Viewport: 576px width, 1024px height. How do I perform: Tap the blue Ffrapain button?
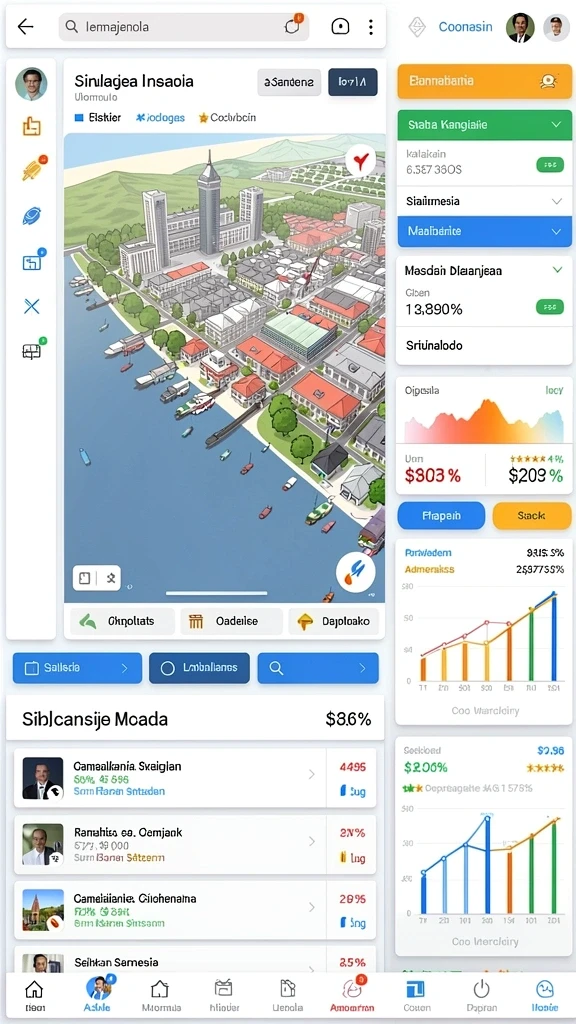[441, 516]
